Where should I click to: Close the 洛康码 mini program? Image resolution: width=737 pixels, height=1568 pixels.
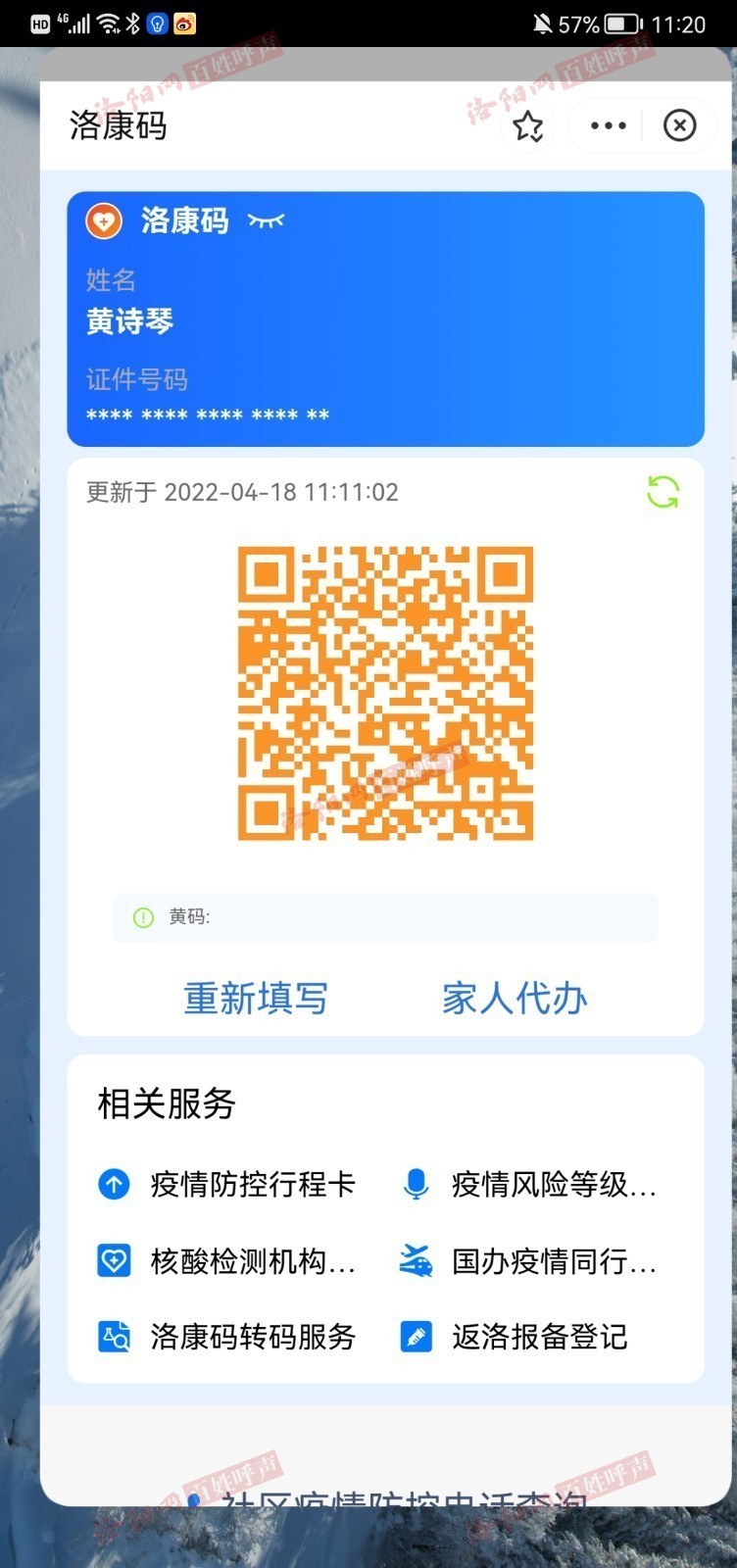point(679,125)
